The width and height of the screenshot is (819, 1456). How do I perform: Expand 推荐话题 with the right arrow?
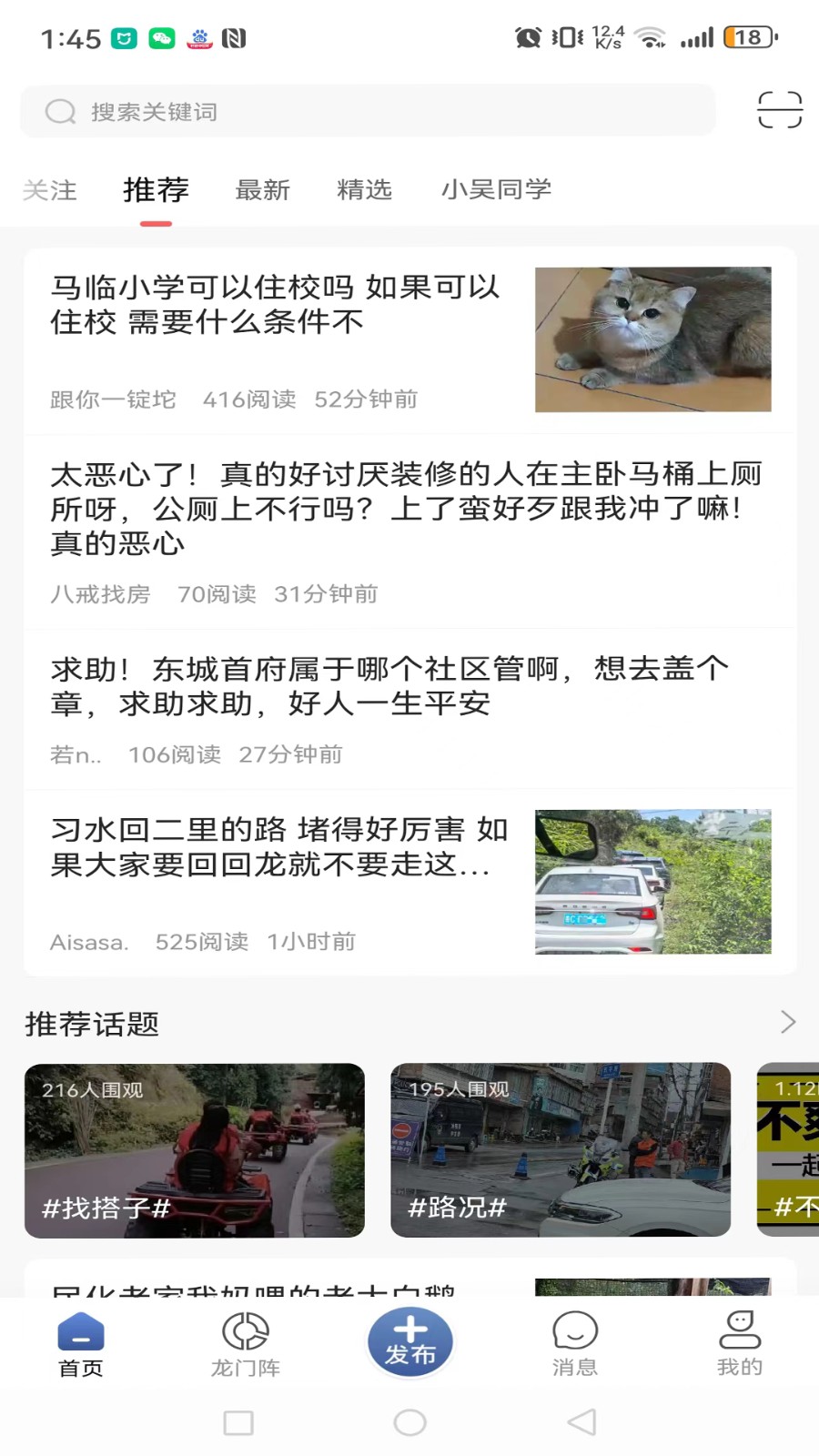(786, 1022)
